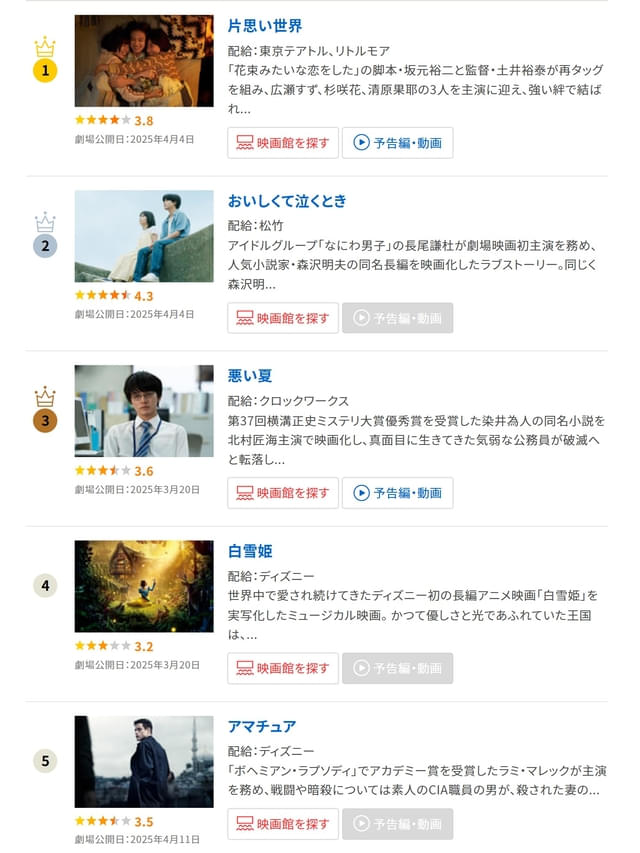Screen dimensions: 640x853
Task: Find theaters showing アマチュア
Action: click(283, 824)
